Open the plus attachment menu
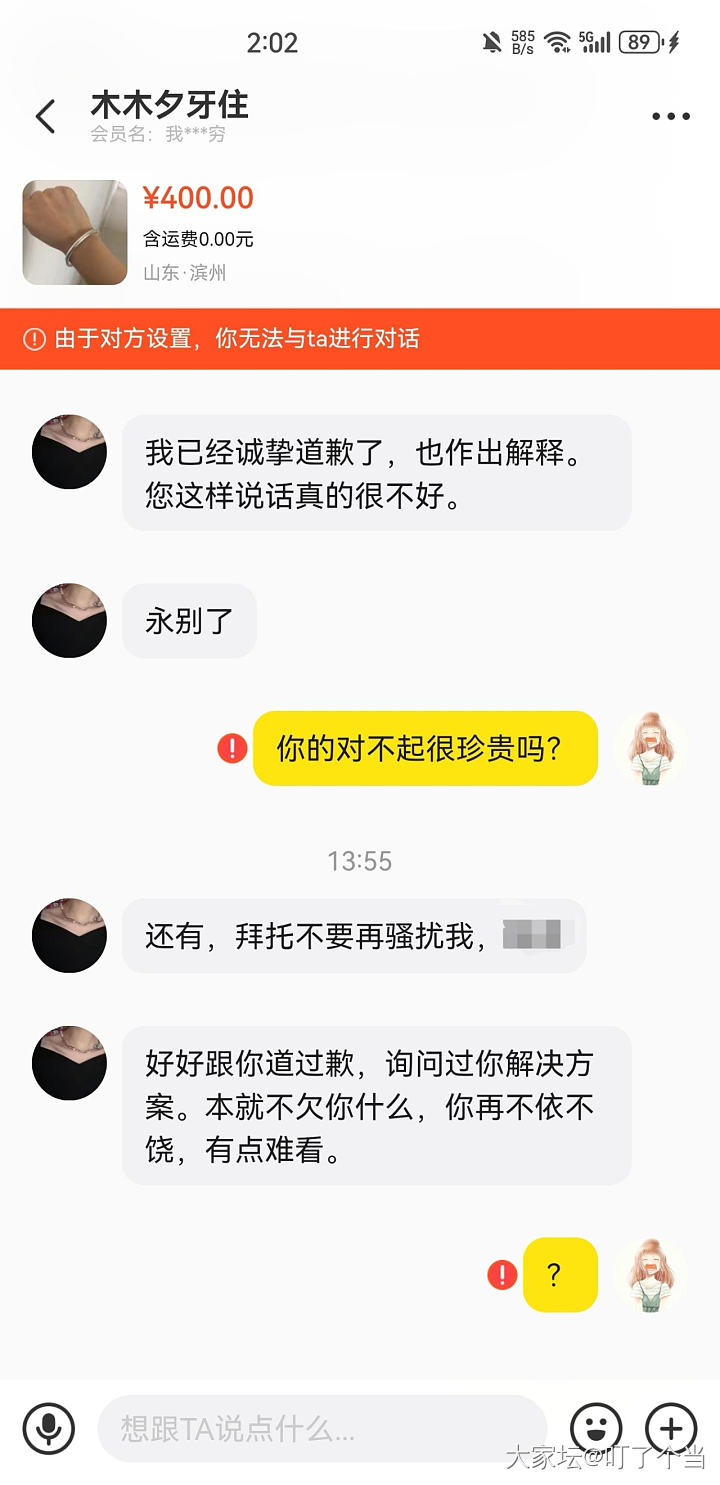 pyautogui.click(x=671, y=1428)
